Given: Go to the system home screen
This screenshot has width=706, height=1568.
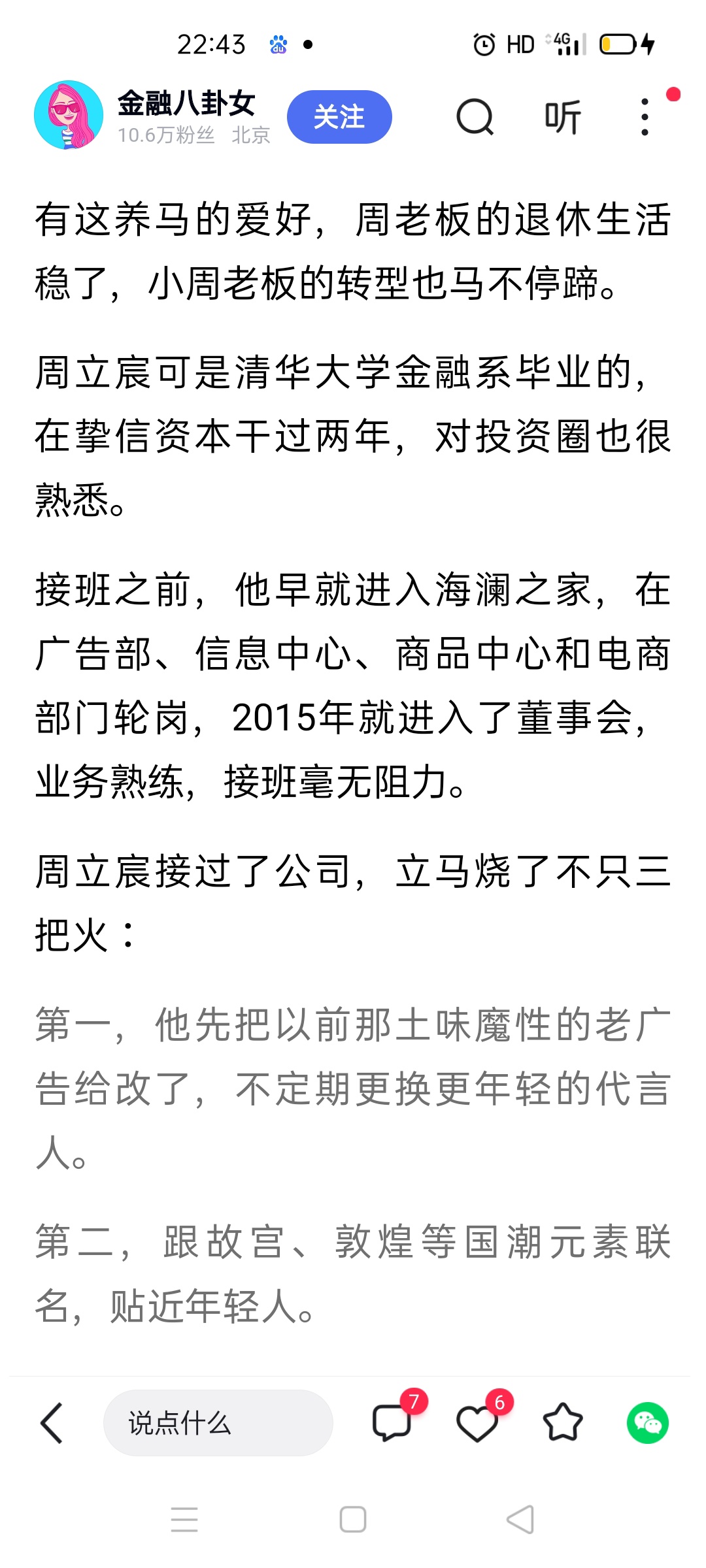Looking at the screenshot, I should coord(353,1519).
